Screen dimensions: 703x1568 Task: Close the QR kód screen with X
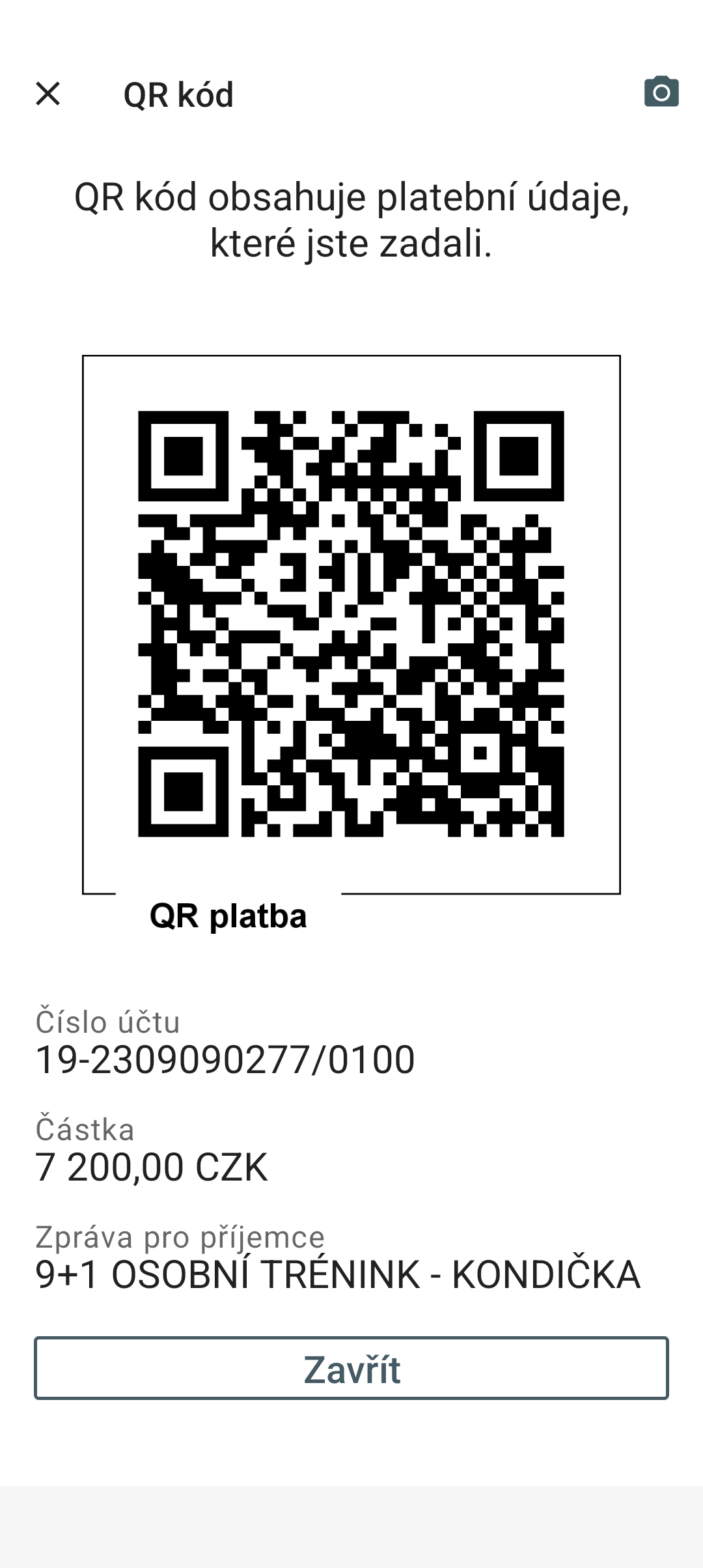[48, 94]
